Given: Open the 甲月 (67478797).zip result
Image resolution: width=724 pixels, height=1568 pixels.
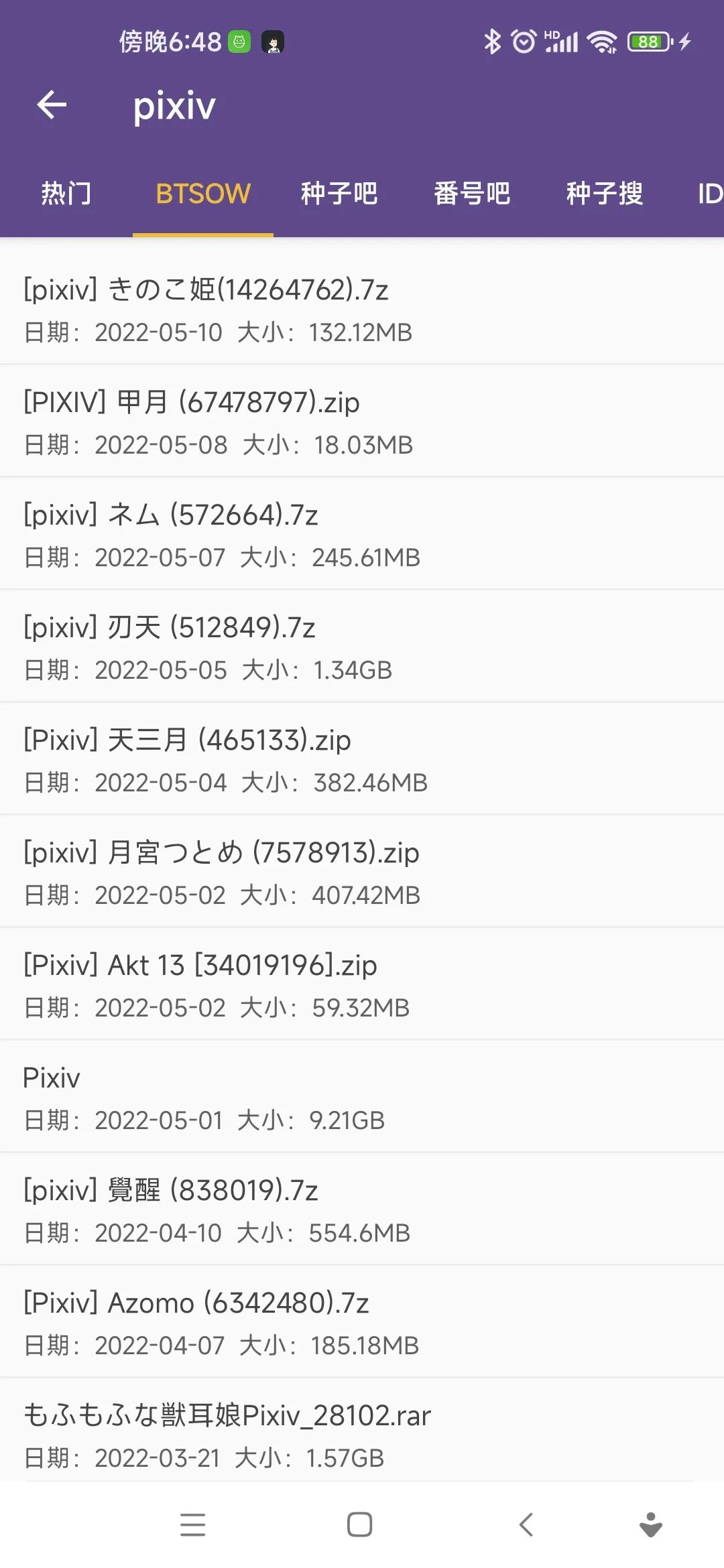Looking at the screenshot, I should (x=362, y=422).
